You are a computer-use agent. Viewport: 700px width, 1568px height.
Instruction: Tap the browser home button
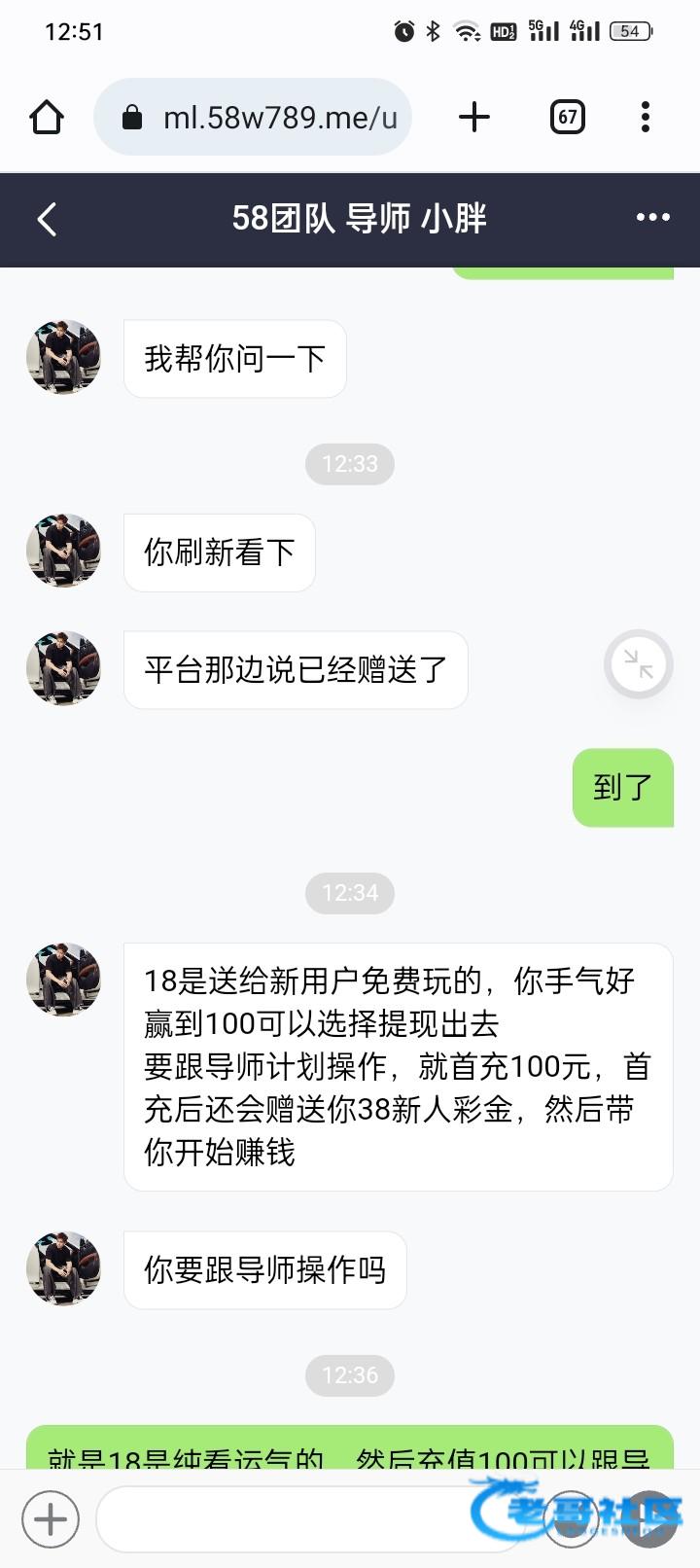pos(47,118)
